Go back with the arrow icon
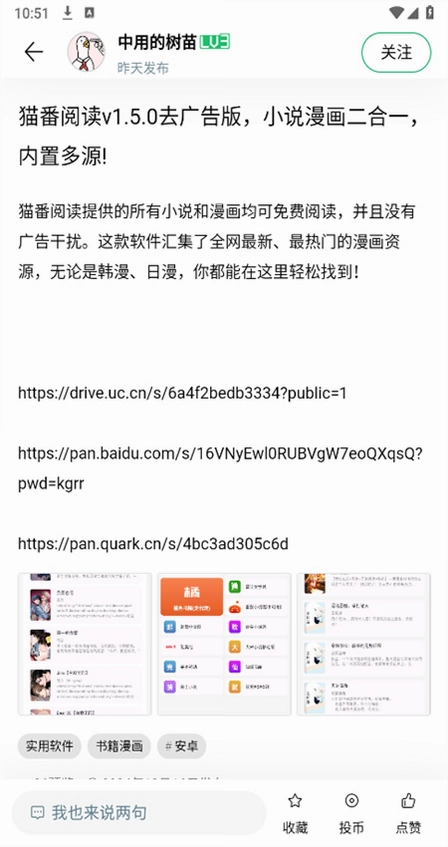This screenshot has width=448, height=847. click(34, 52)
